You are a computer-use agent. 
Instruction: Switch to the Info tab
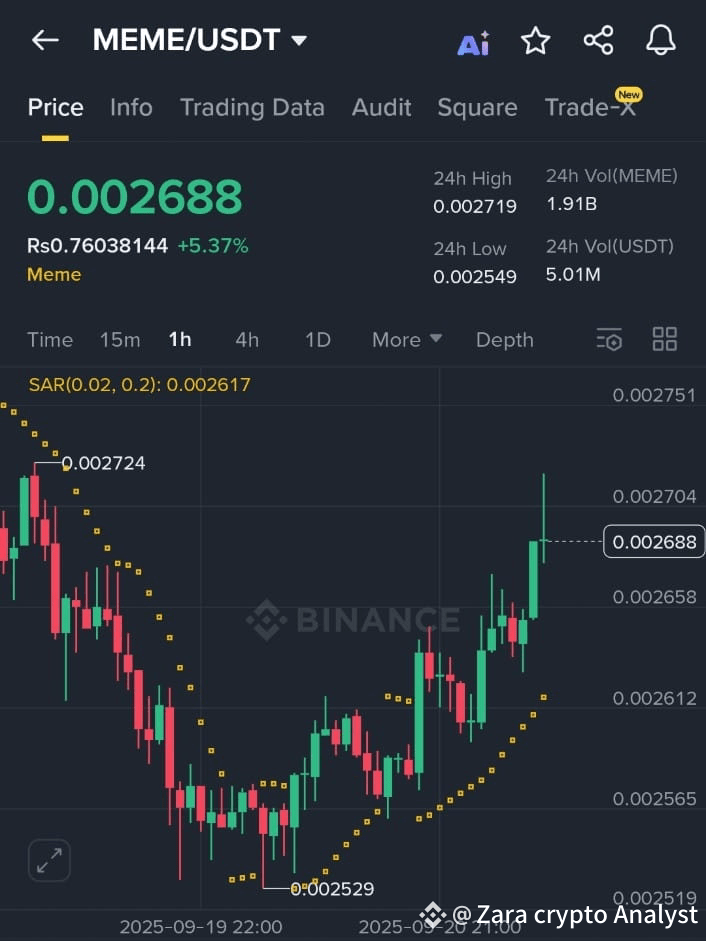point(131,107)
